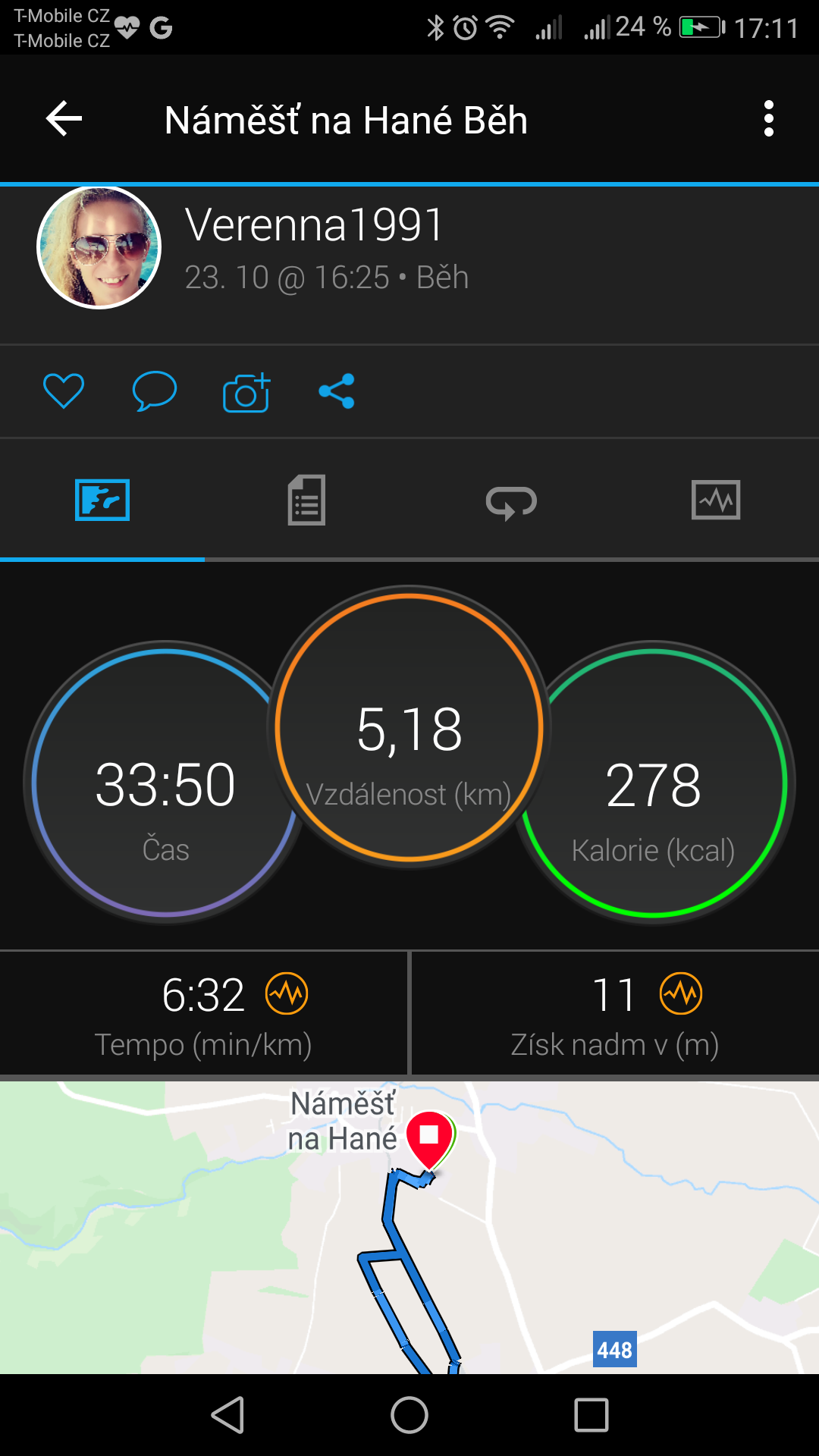The image size is (819, 1456).
Task: Switch to the laps tab
Action: pos(511,501)
